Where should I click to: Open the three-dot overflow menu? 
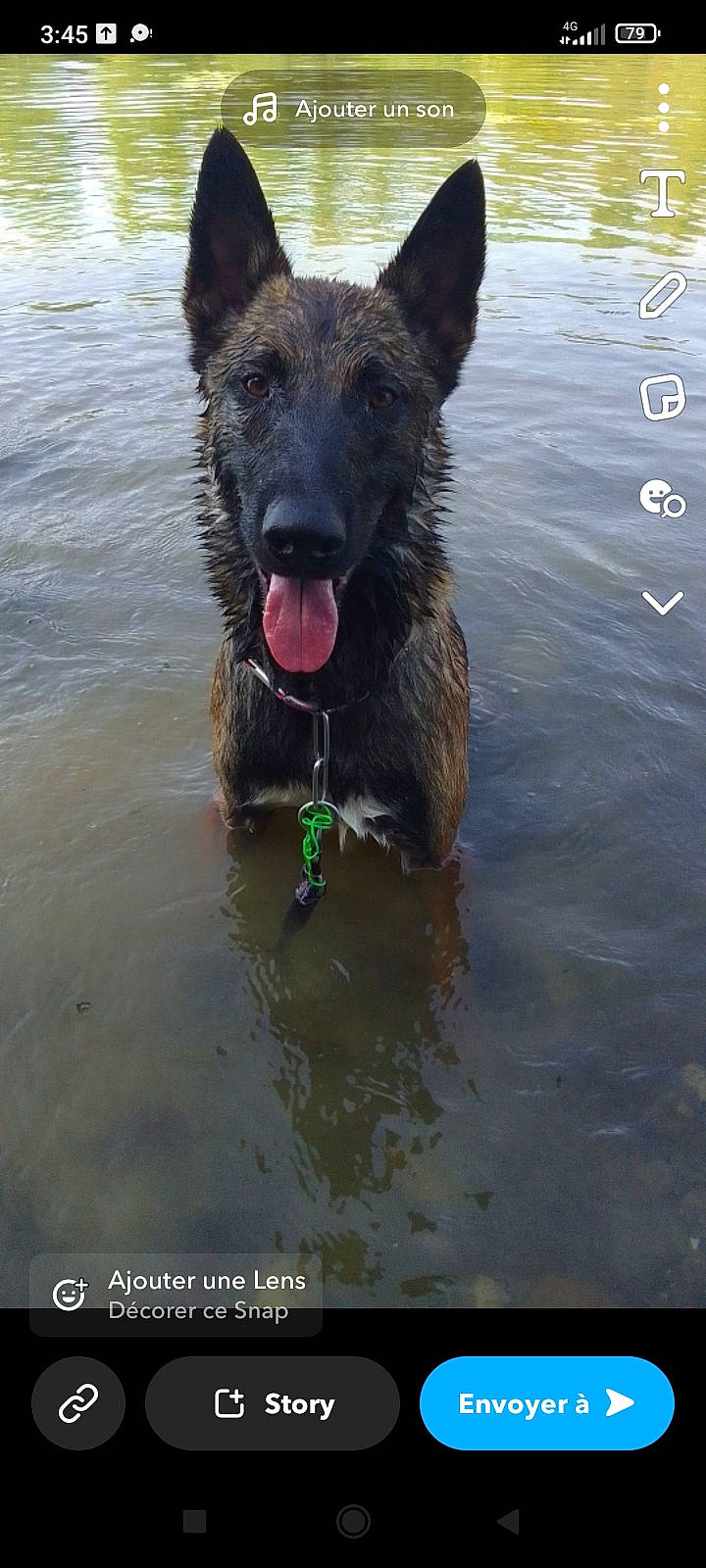click(664, 108)
